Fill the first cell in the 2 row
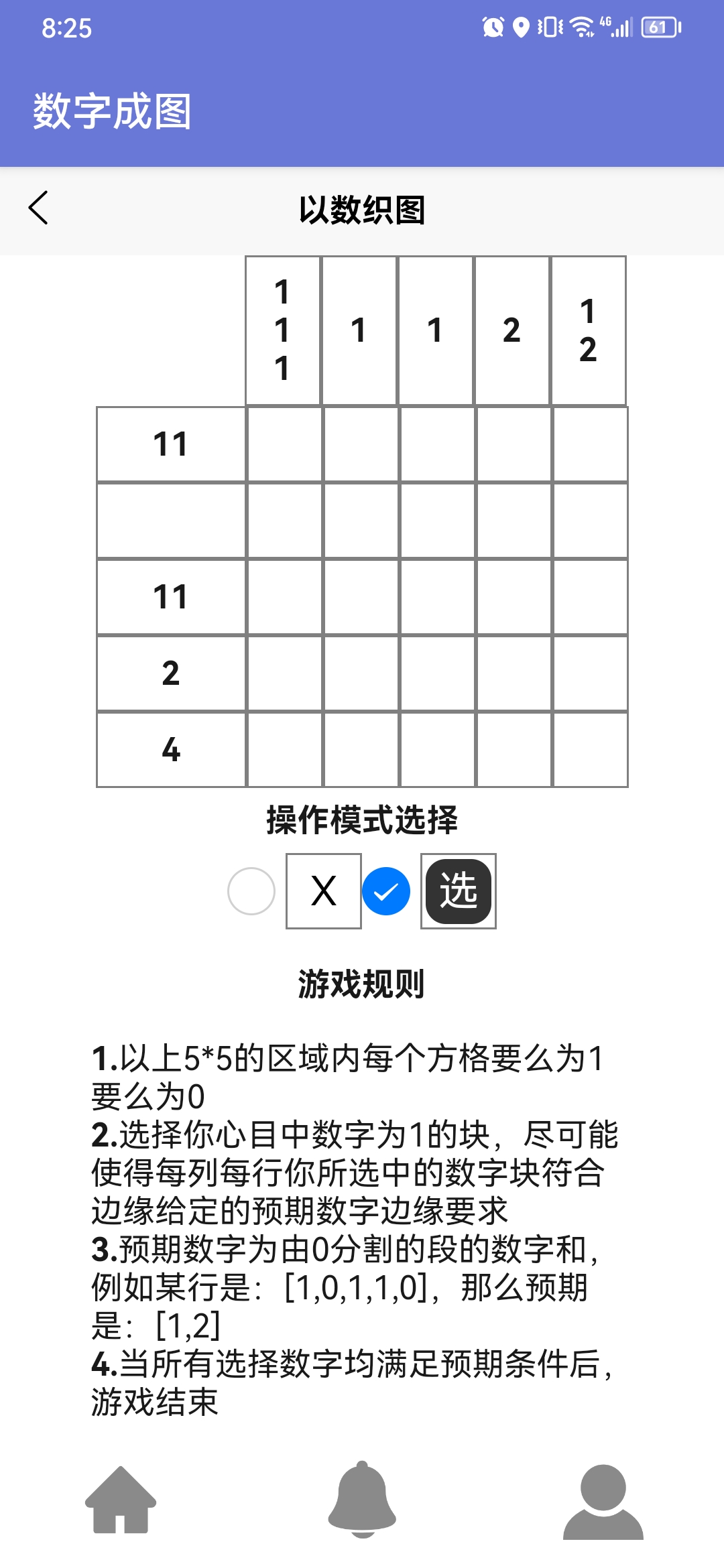 click(284, 673)
